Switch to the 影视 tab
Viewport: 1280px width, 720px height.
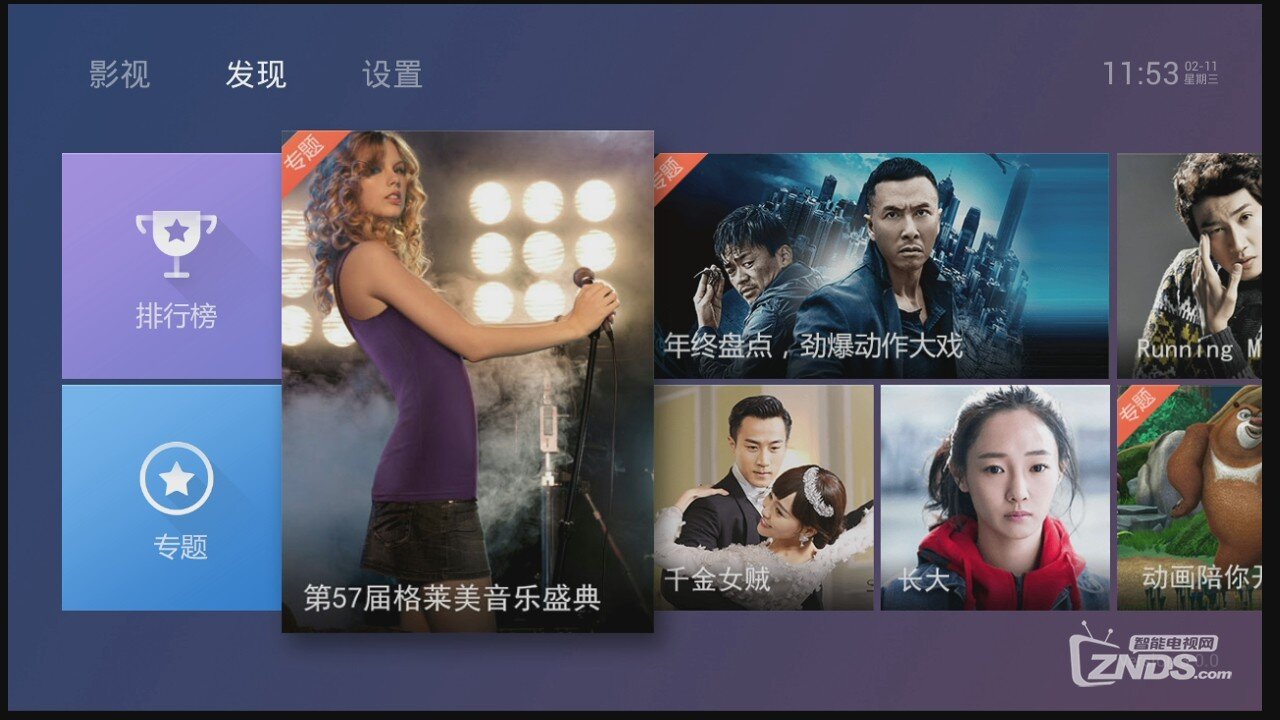[x=119, y=75]
